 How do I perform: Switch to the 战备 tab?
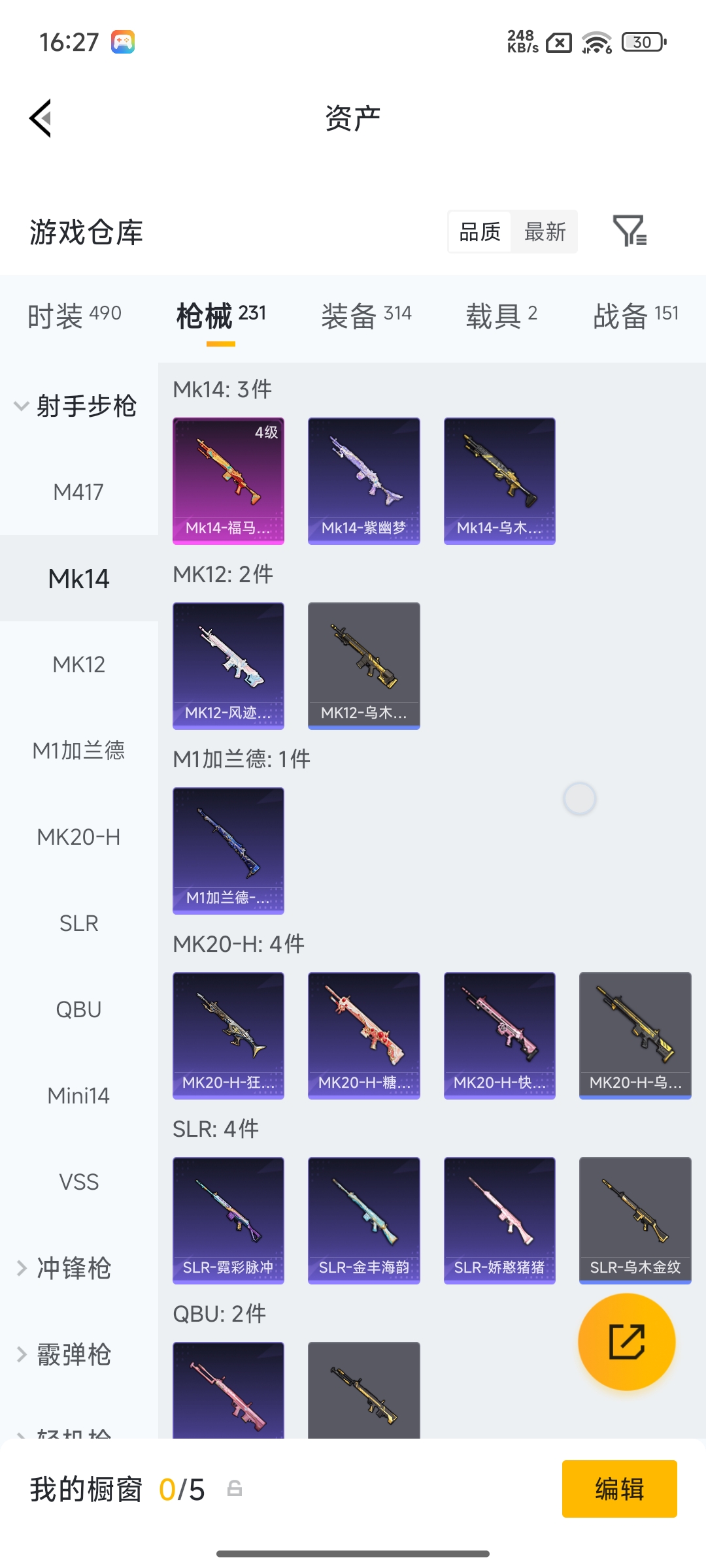pos(635,316)
